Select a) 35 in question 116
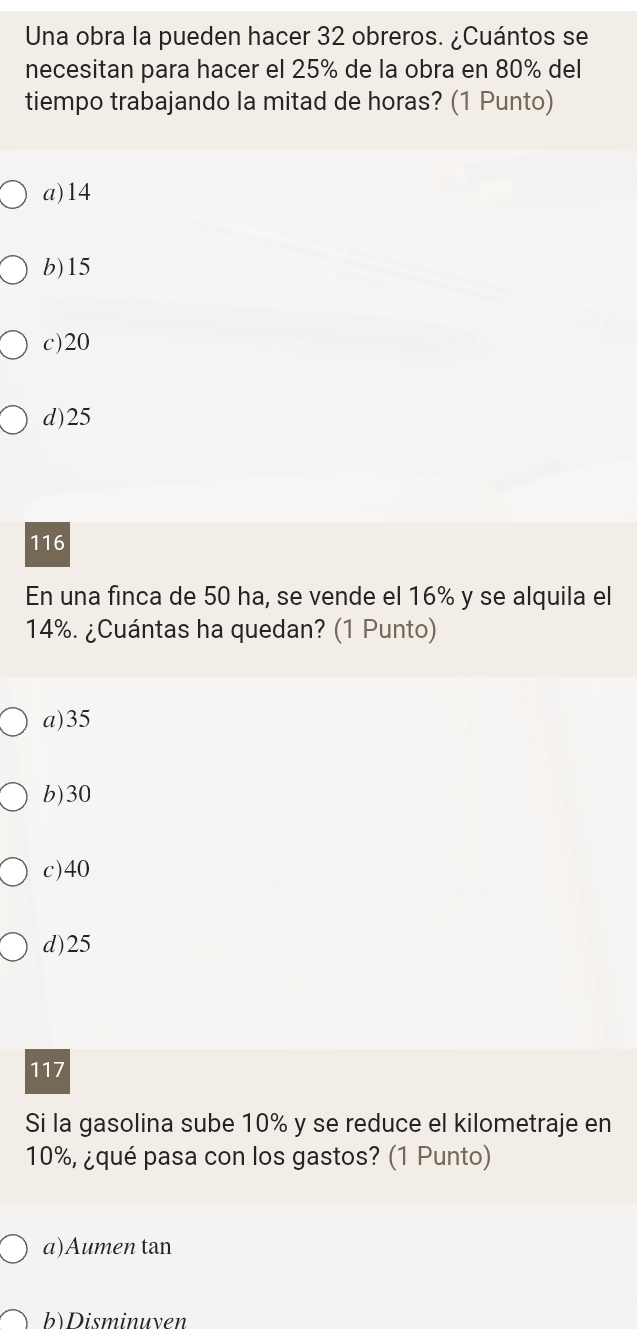Screen dimensions: 637x1334 [x=13, y=720]
